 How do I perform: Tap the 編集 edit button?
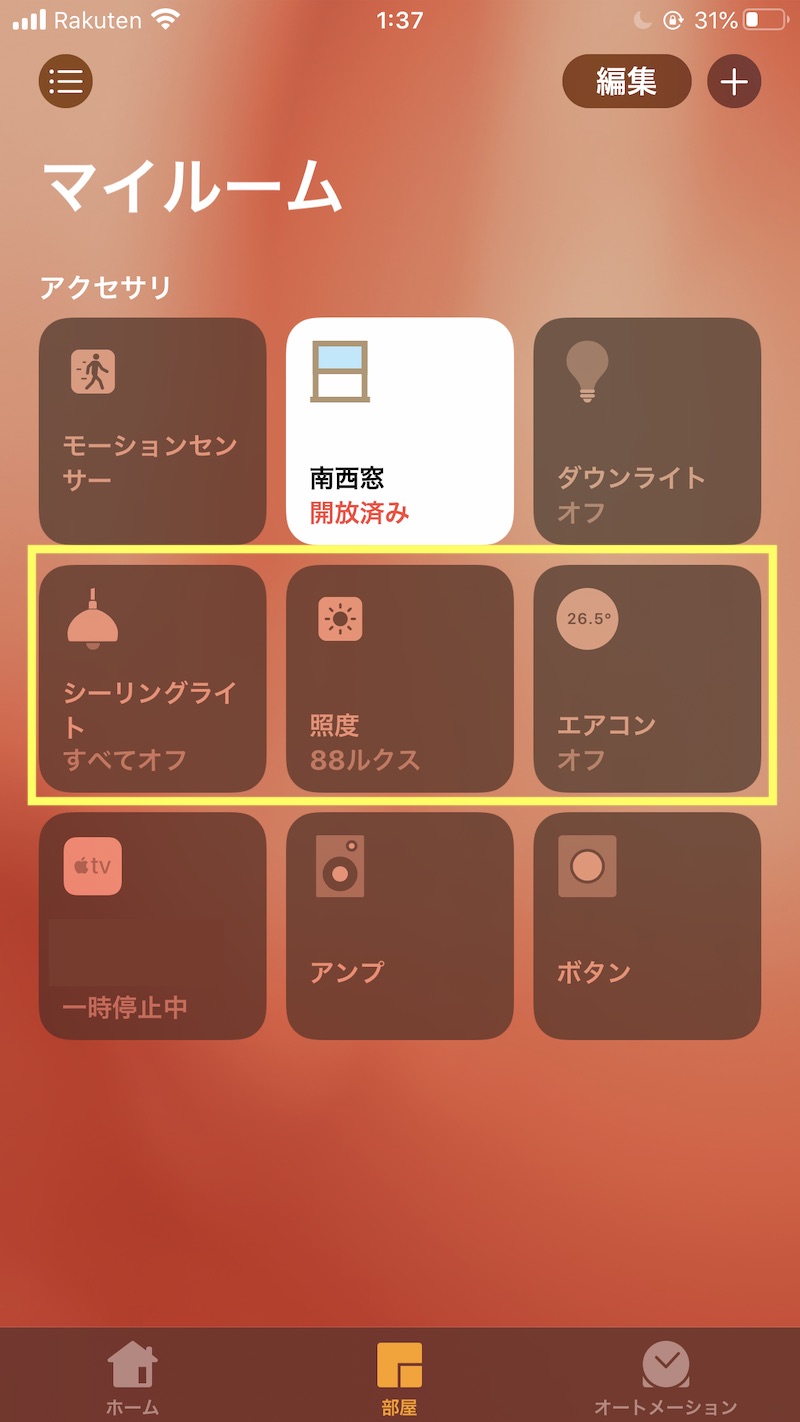[626, 81]
